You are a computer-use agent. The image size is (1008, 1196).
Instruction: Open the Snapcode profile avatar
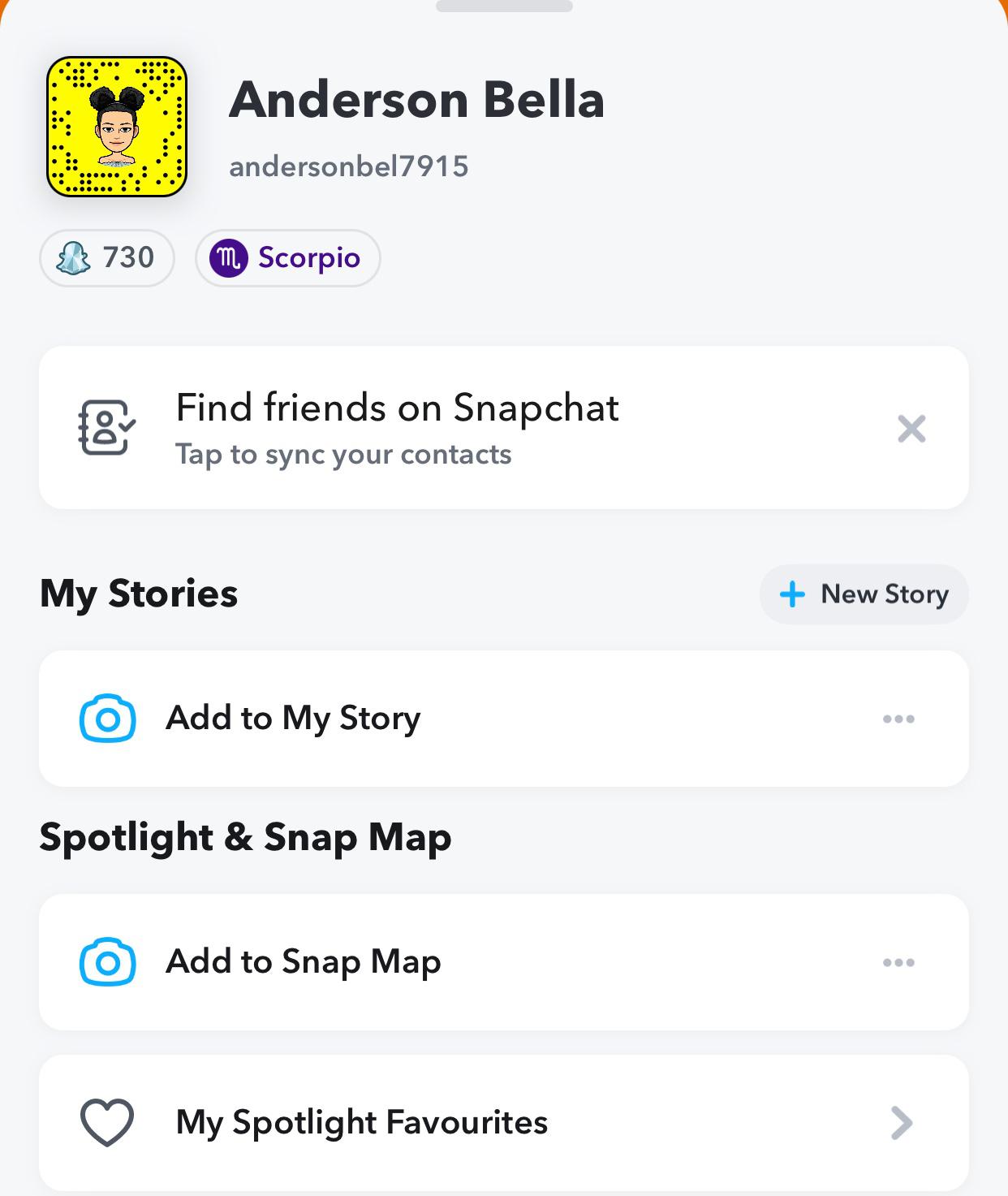tap(117, 127)
